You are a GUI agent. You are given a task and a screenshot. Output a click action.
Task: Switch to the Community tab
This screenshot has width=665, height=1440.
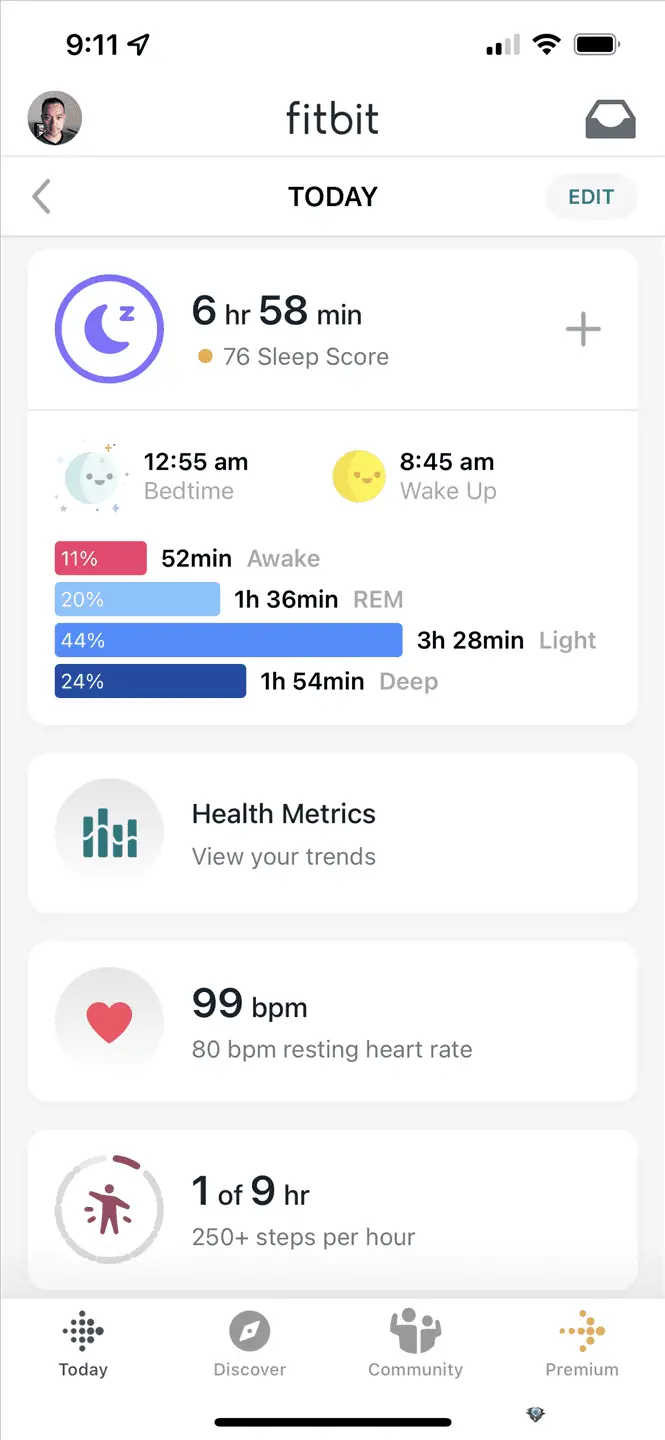click(x=416, y=1344)
